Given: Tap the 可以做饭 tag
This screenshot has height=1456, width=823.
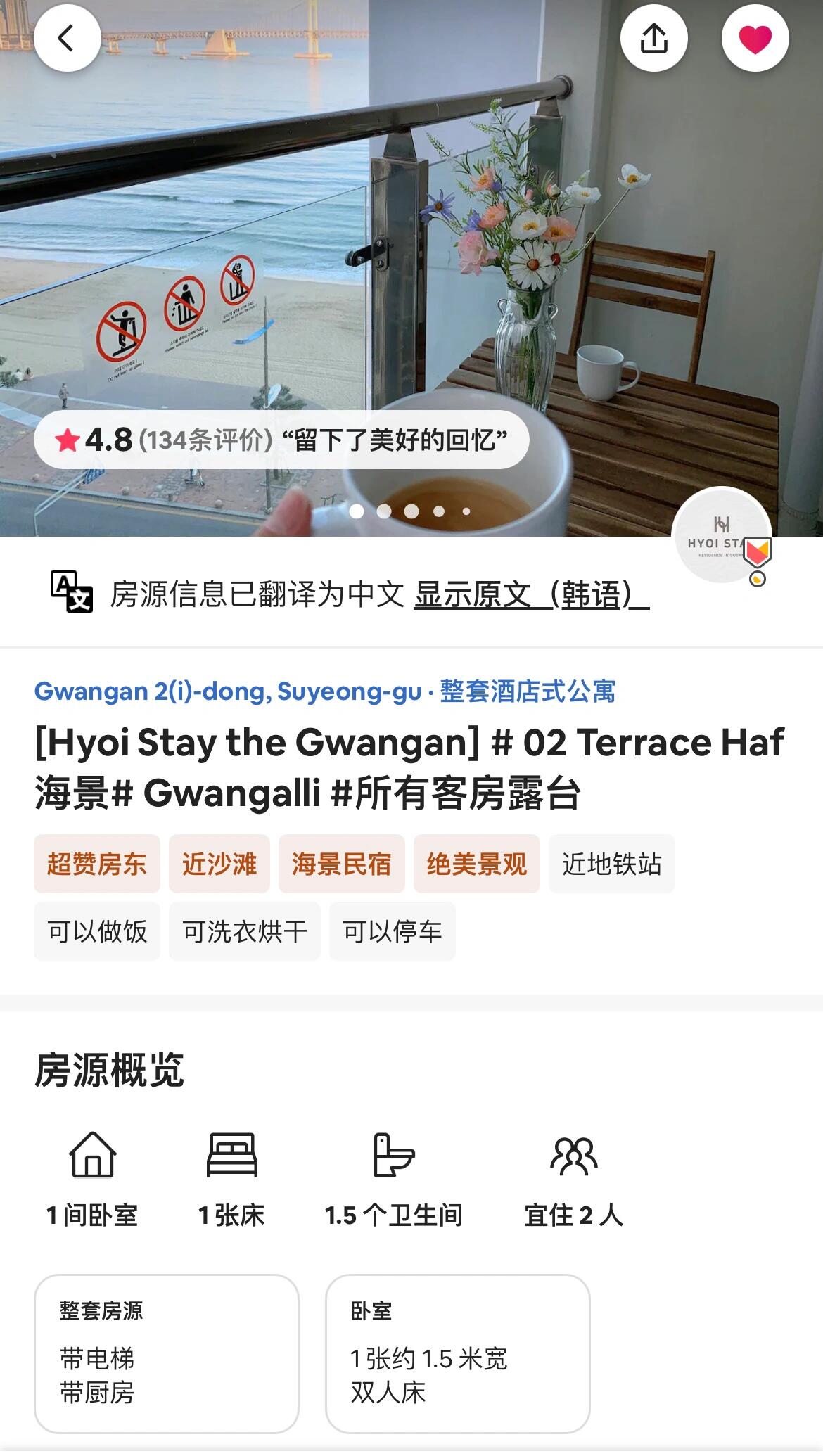Looking at the screenshot, I should pos(97,931).
